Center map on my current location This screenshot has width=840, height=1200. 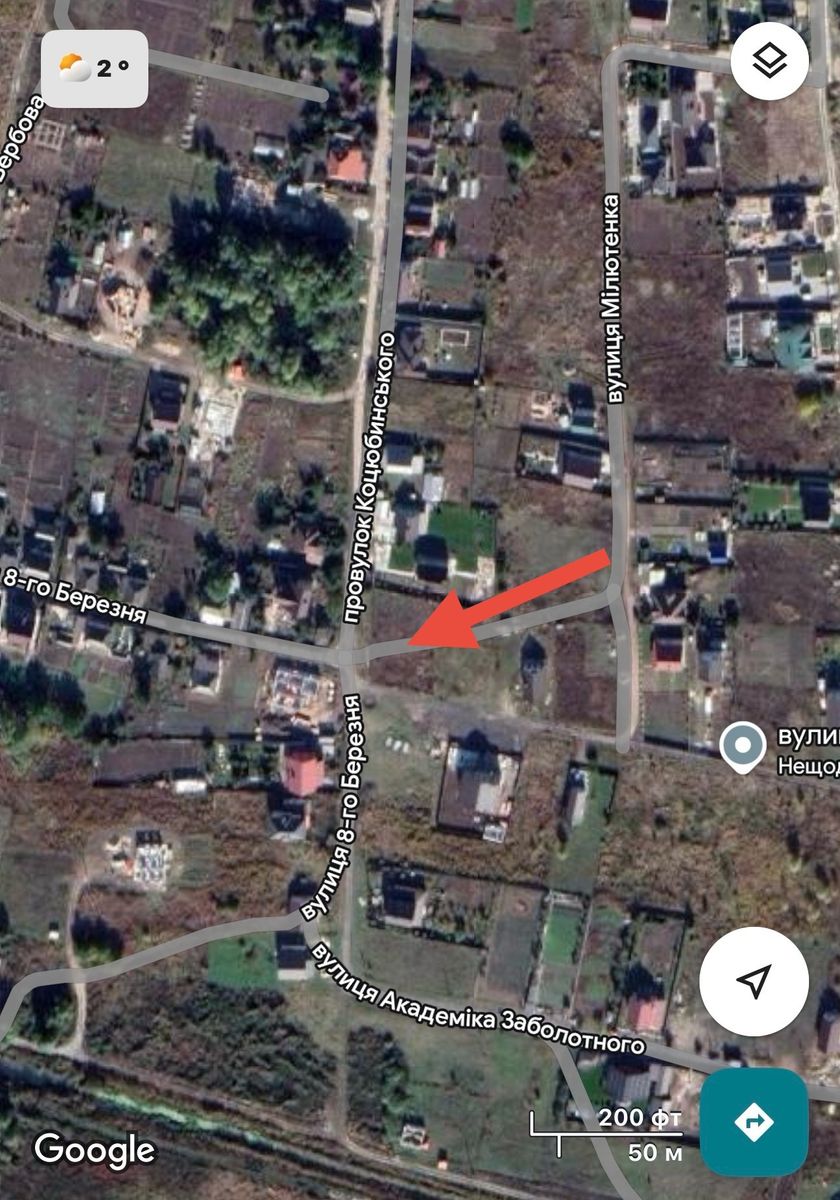753,980
